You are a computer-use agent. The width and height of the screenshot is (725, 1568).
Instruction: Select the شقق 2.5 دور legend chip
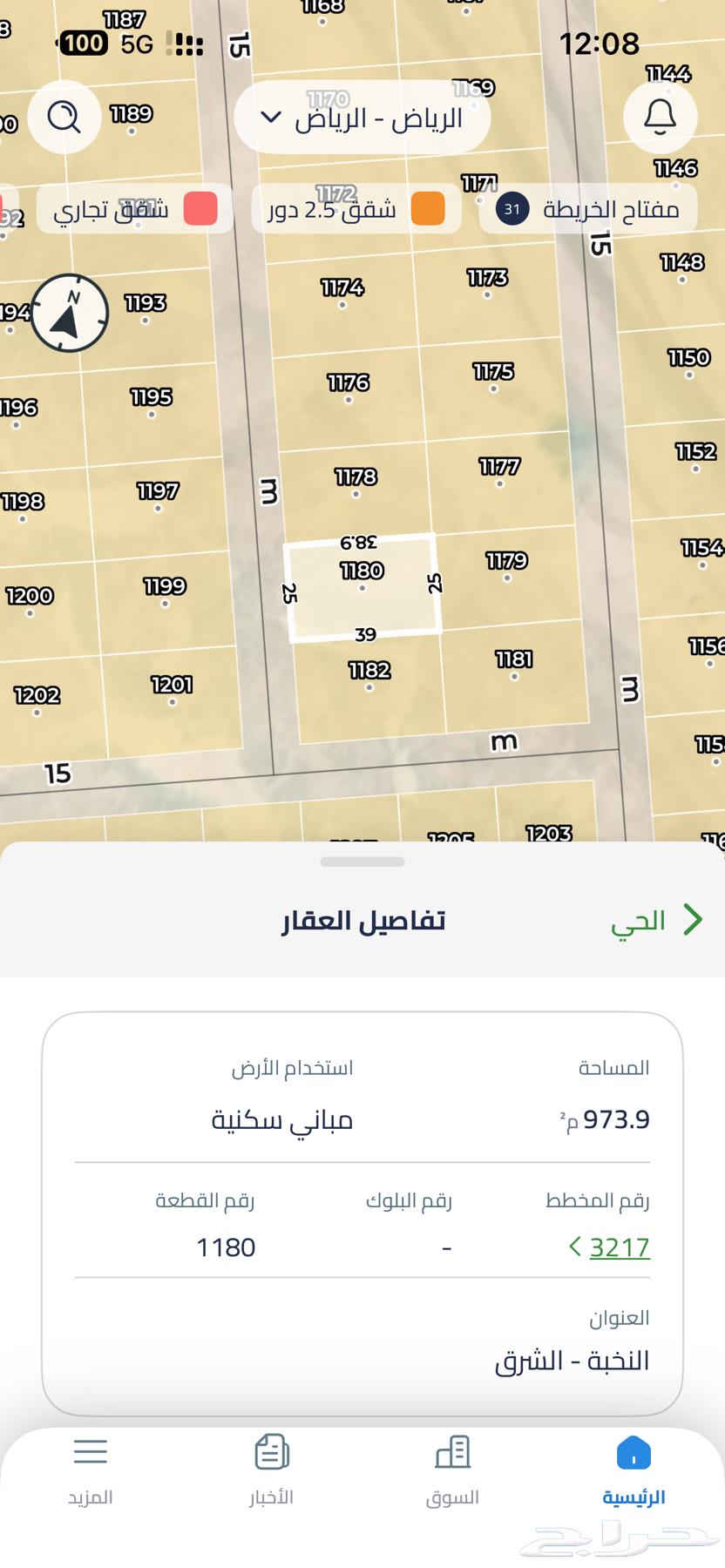tap(356, 209)
